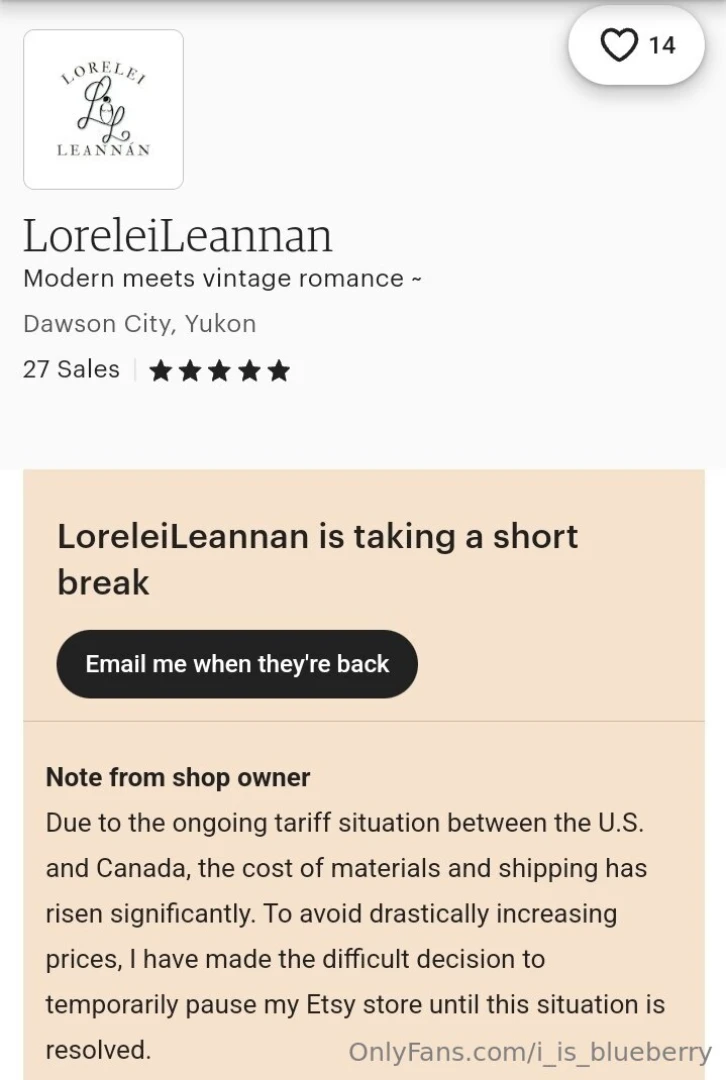This screenshot has height=1080, width=726.
Task: Open the Dawson City, Yukon location
Action: click(140, 323)
